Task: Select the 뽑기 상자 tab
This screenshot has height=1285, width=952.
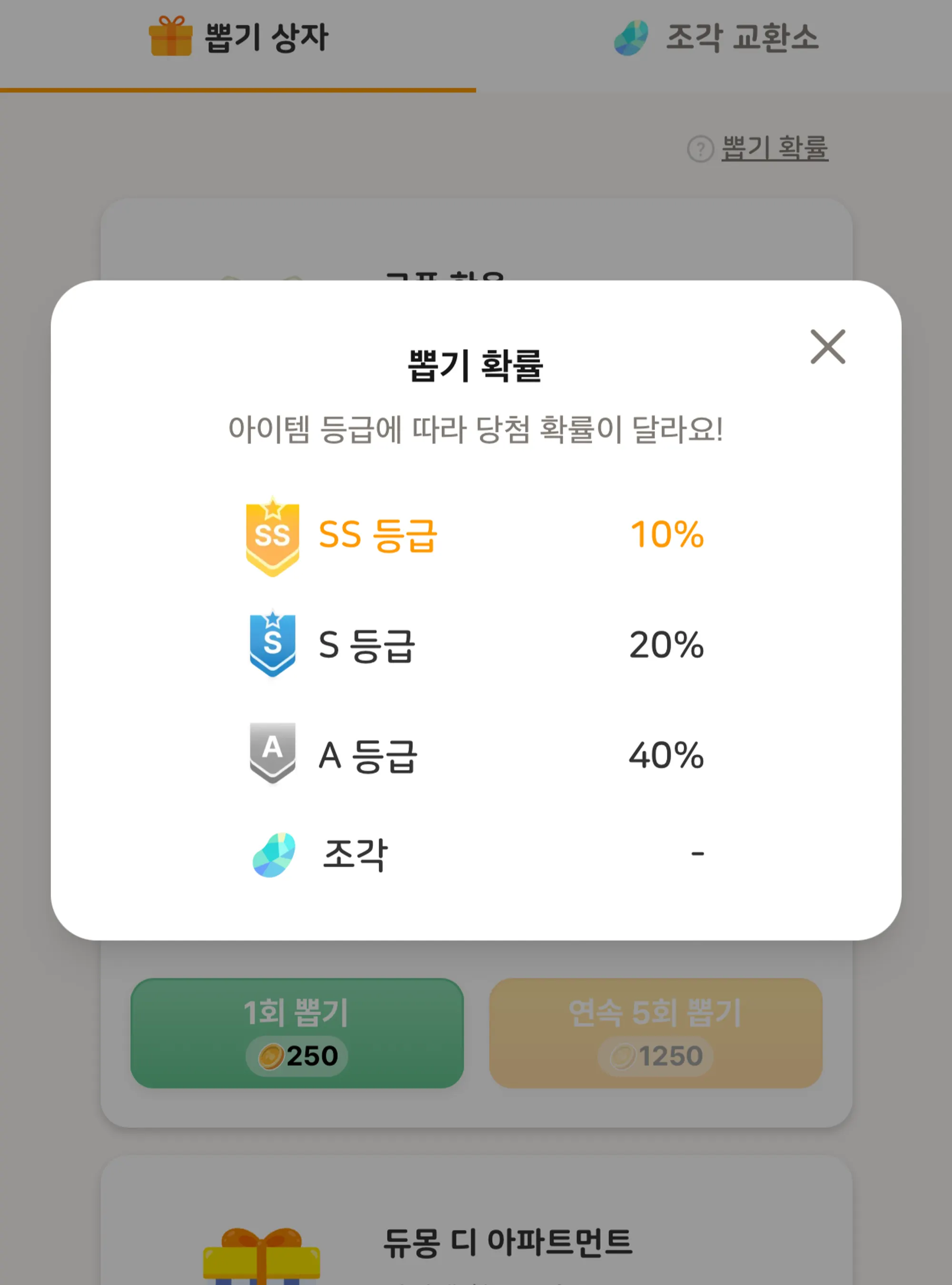Action: pos(238,38)
